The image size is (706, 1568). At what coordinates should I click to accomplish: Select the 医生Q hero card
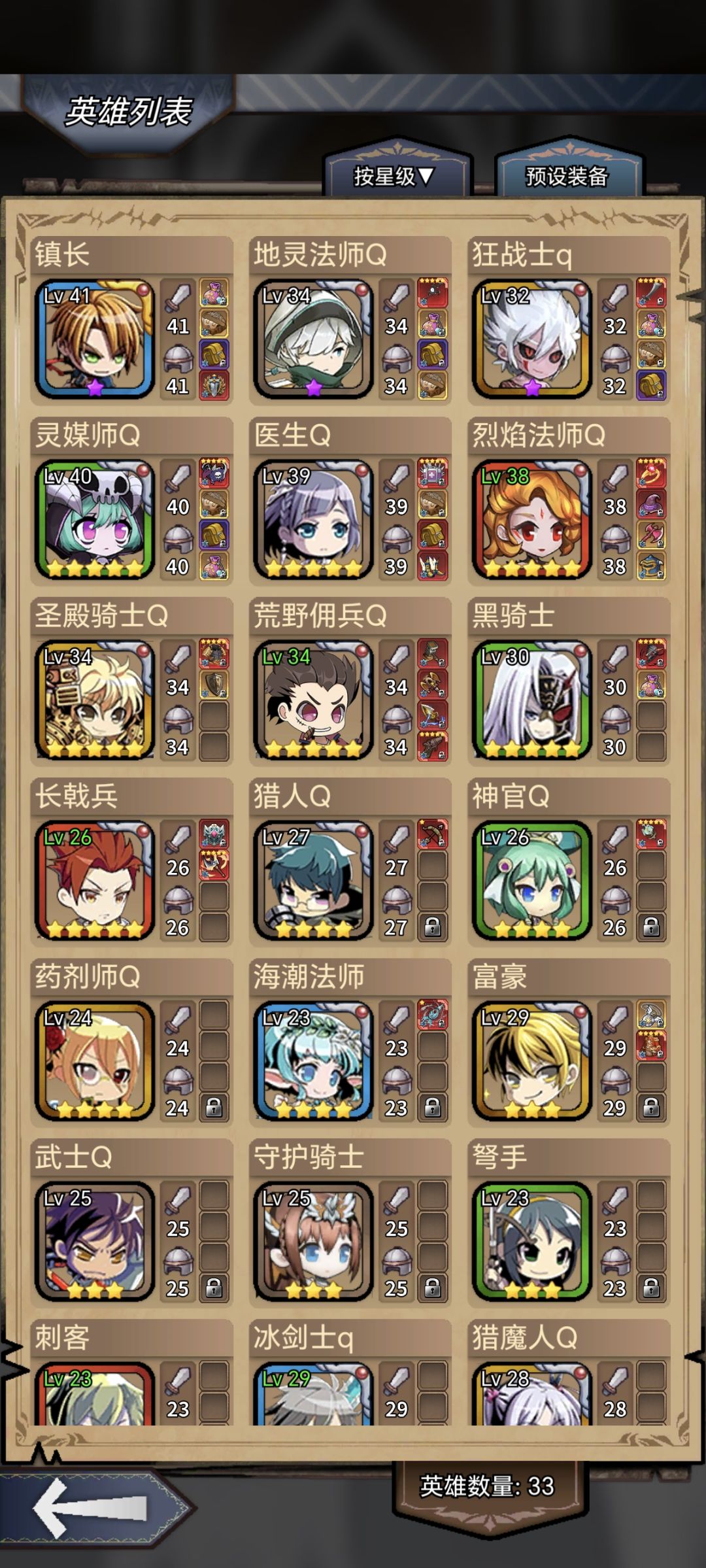350,501
